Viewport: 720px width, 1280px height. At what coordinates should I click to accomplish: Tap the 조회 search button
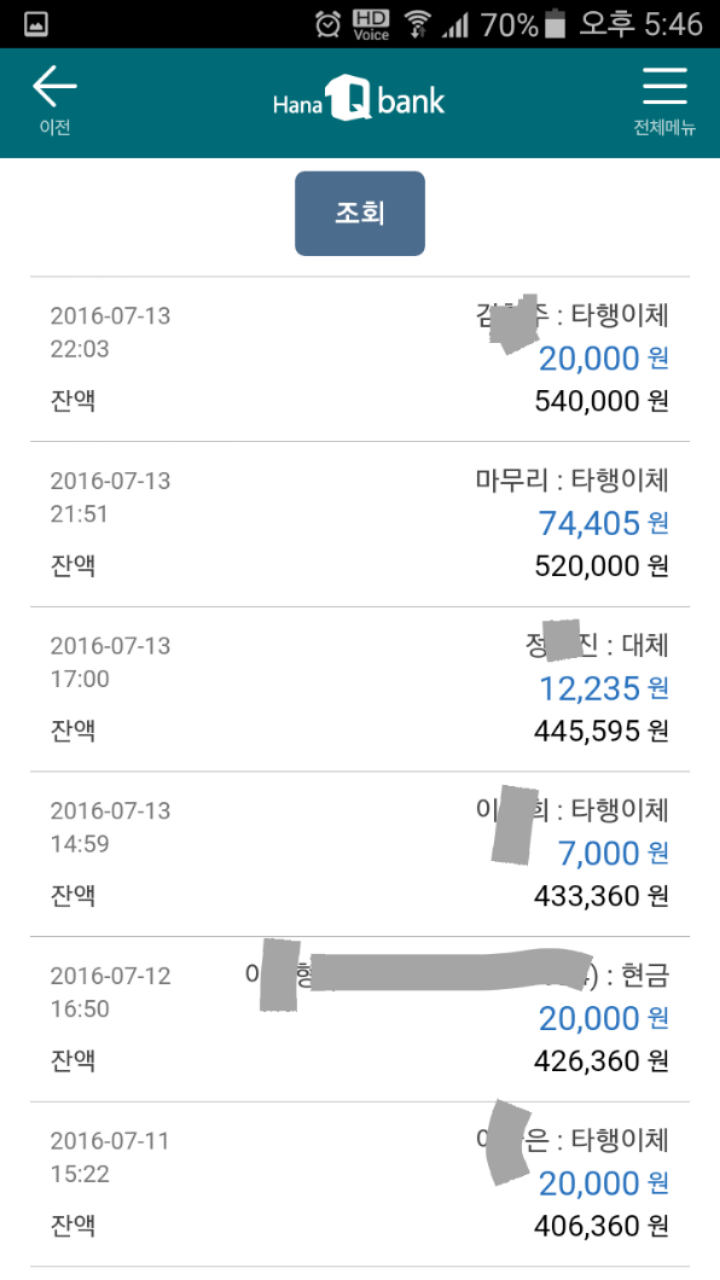pos(360,213)
